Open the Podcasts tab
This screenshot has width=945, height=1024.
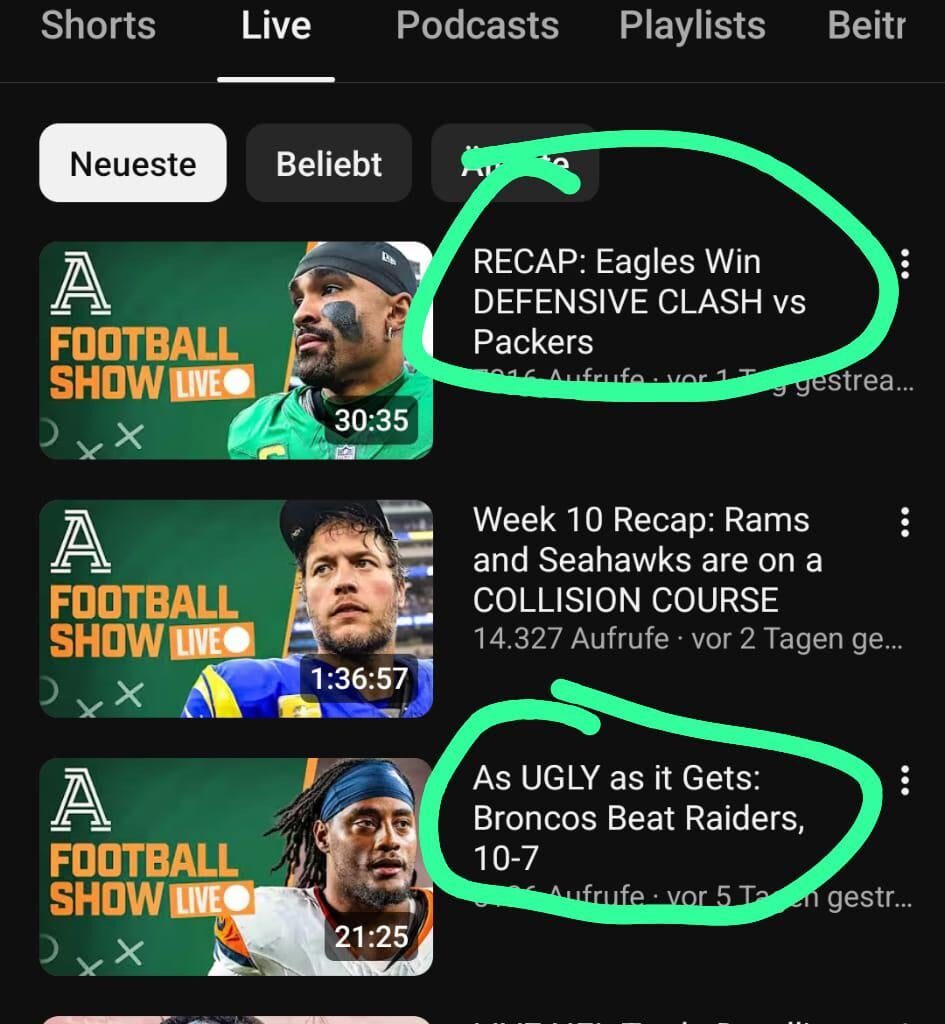[477, 26]
